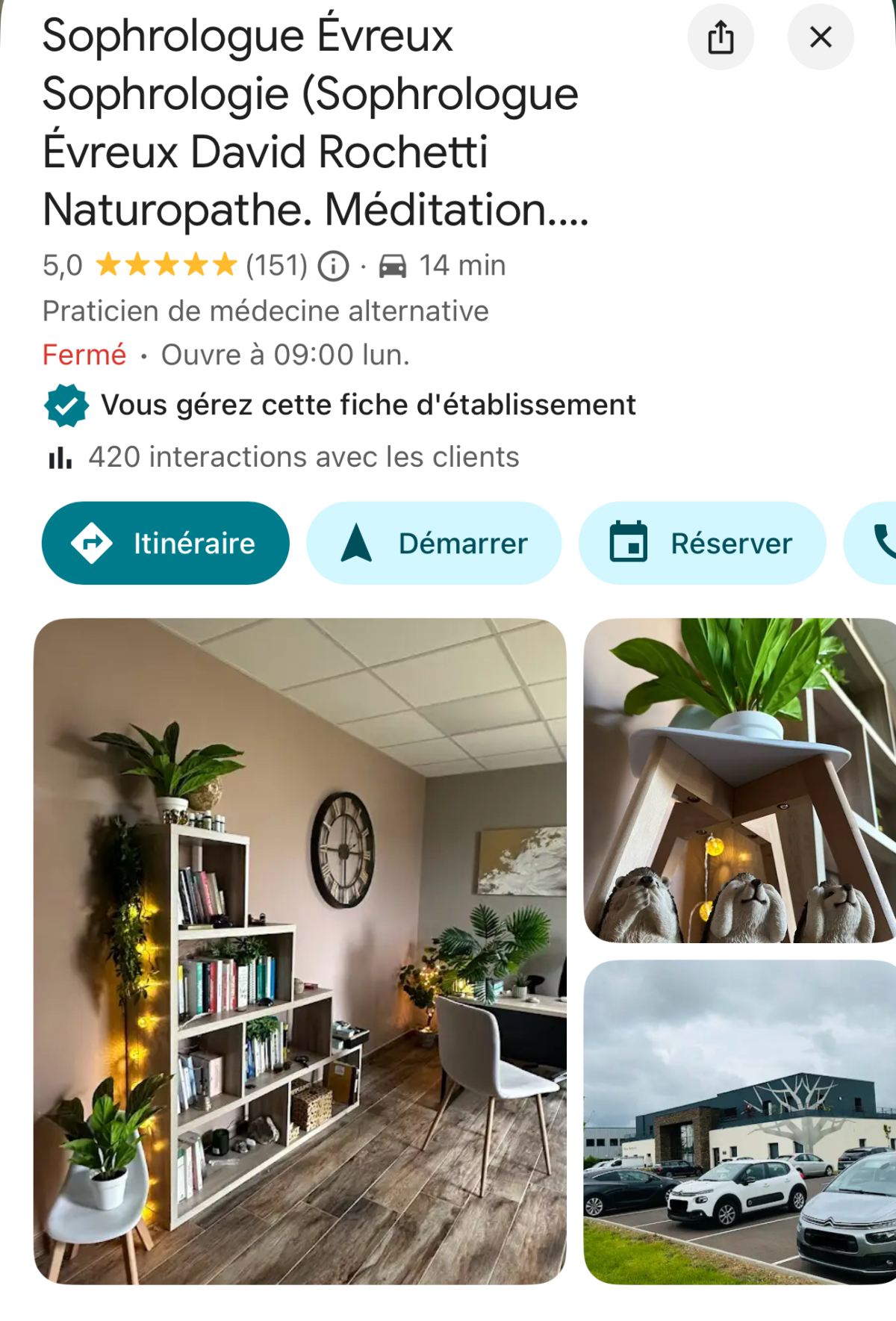The image size is (896, 1321).
Task: View 420 interactions avec les clients
Action: pyautogui.click(x=302, y=457)
